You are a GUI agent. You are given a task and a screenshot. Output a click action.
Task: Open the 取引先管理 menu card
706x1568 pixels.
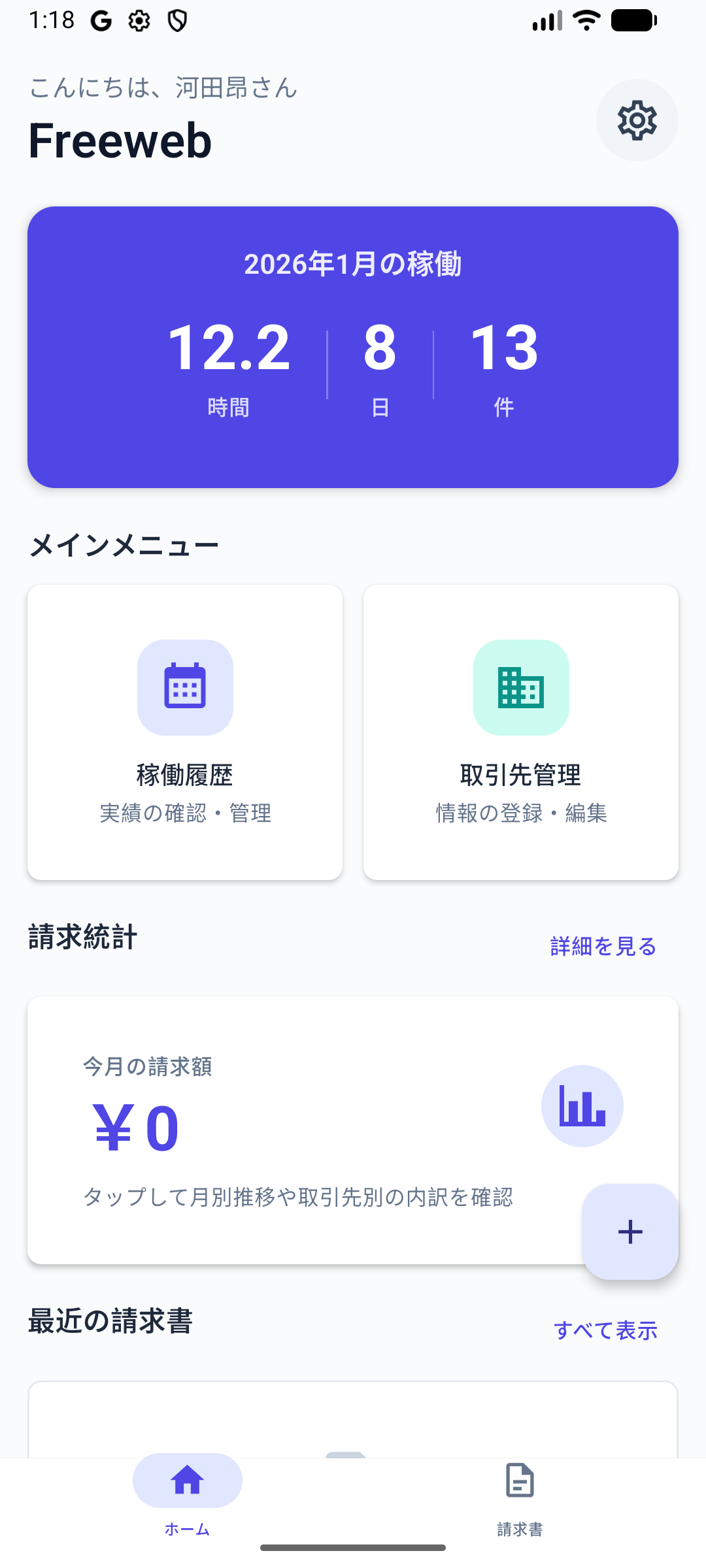coord(521,732)
